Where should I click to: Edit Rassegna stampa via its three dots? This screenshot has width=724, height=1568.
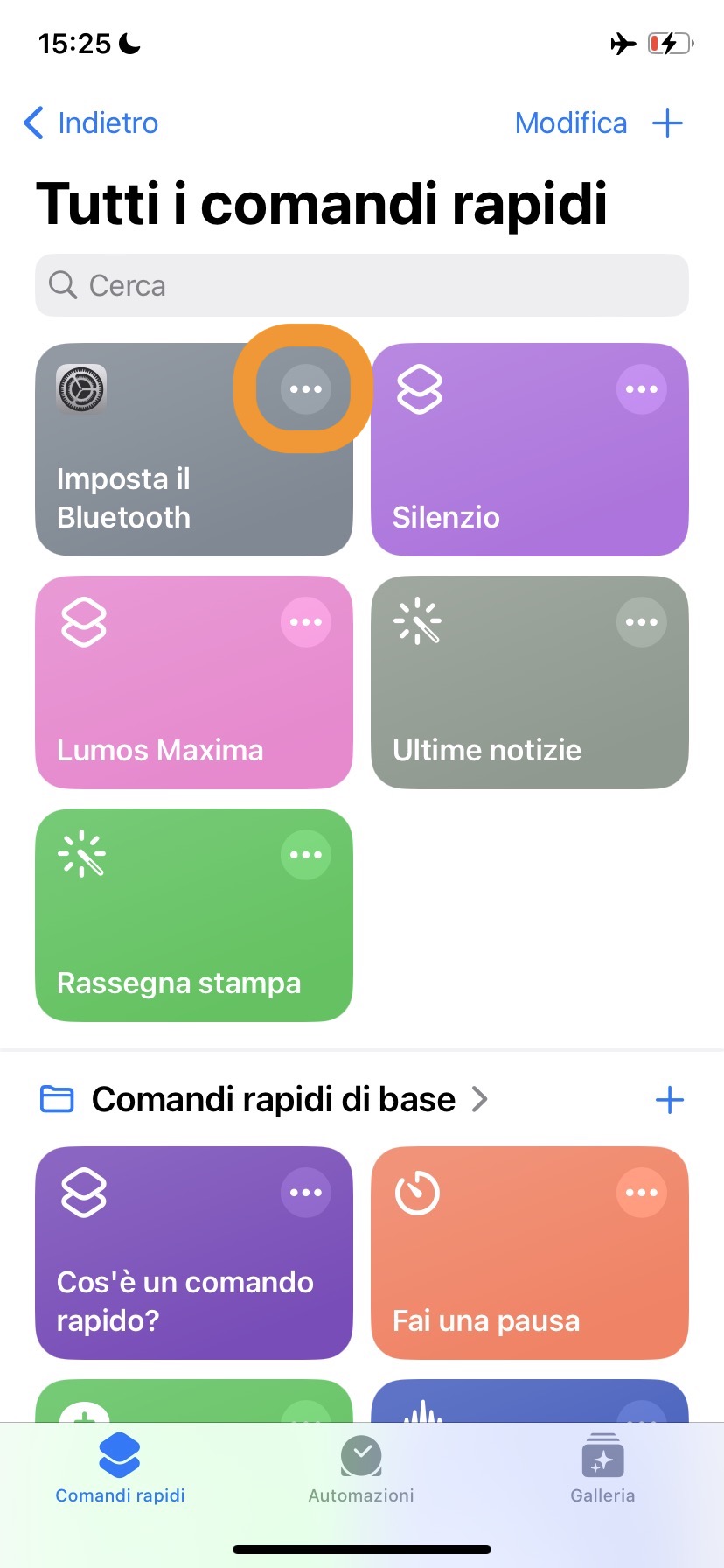coord(305,855)
